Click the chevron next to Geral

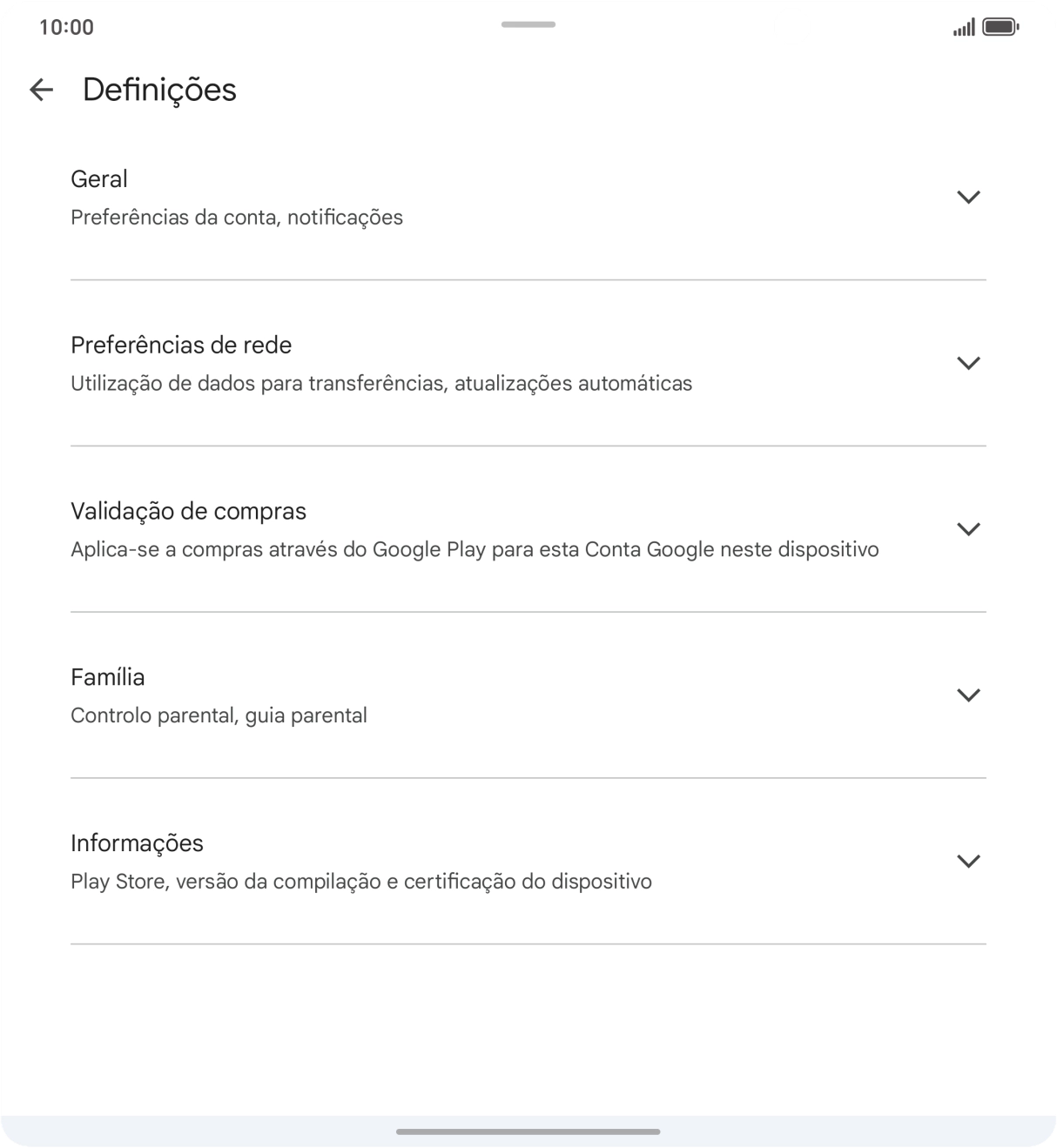click(968, 197)
